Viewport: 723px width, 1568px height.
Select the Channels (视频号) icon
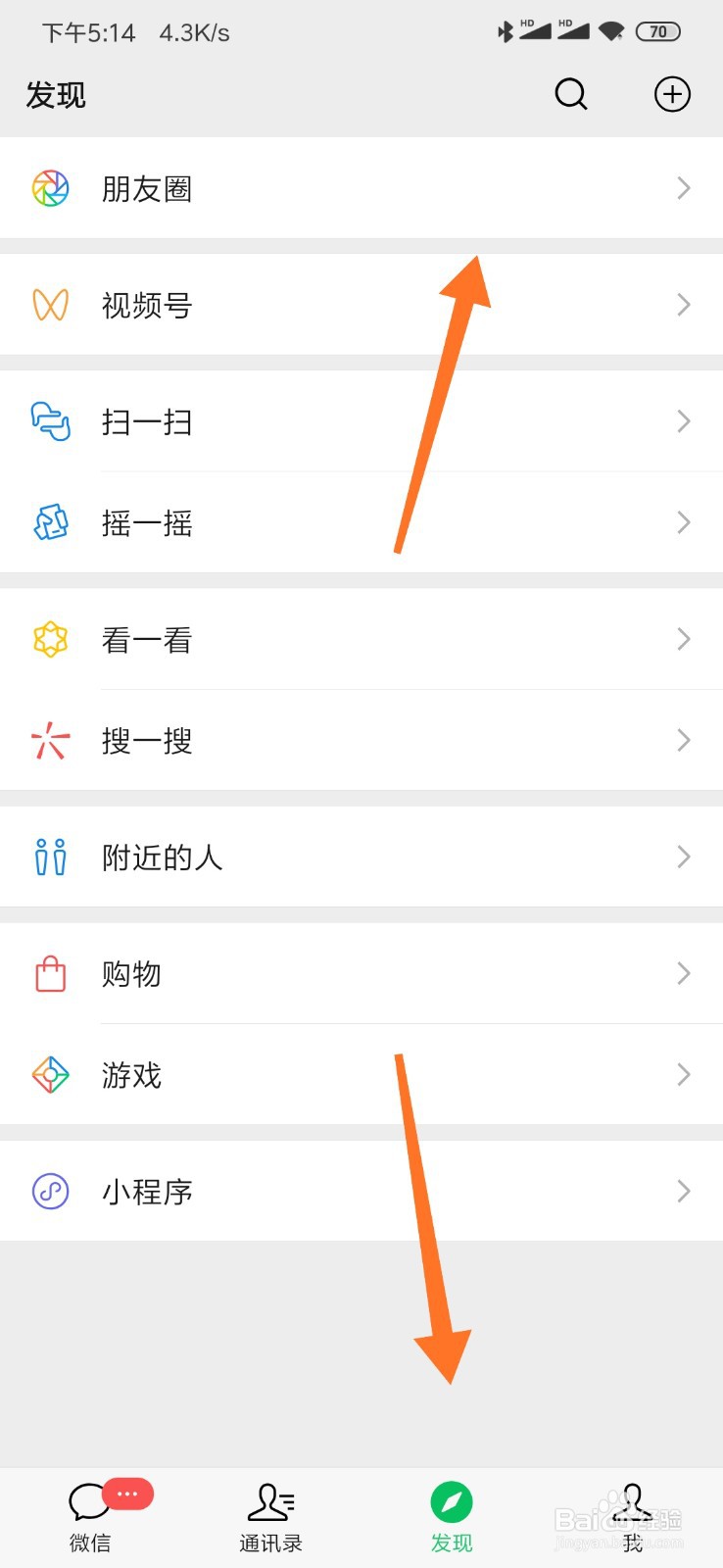[x=49, y=305]
